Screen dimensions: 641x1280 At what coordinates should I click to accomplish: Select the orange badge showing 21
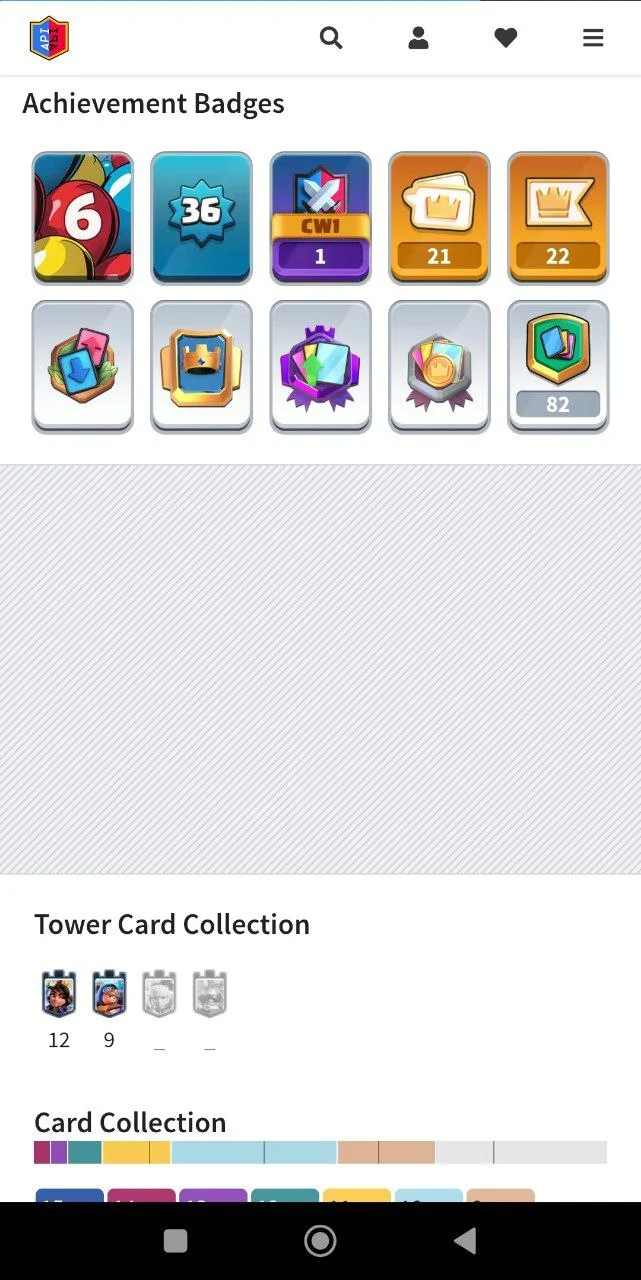click(439, 217)
